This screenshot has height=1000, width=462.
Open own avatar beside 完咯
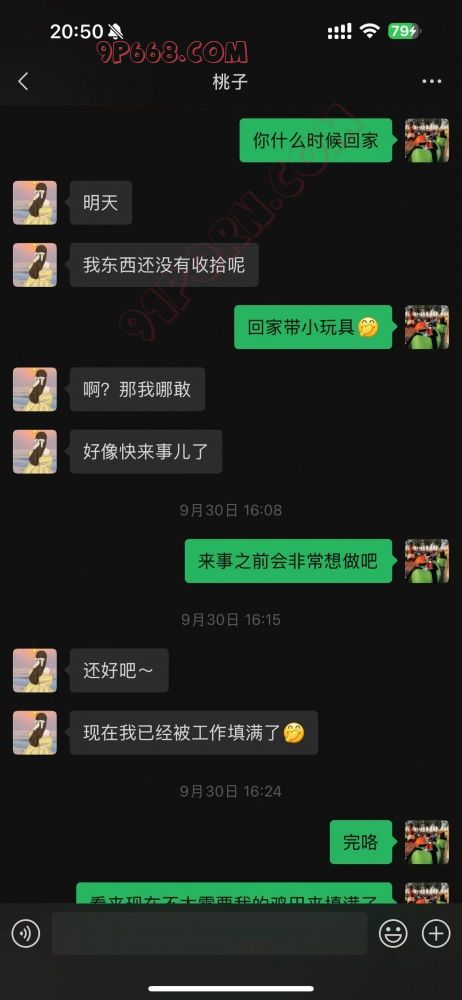427,842
